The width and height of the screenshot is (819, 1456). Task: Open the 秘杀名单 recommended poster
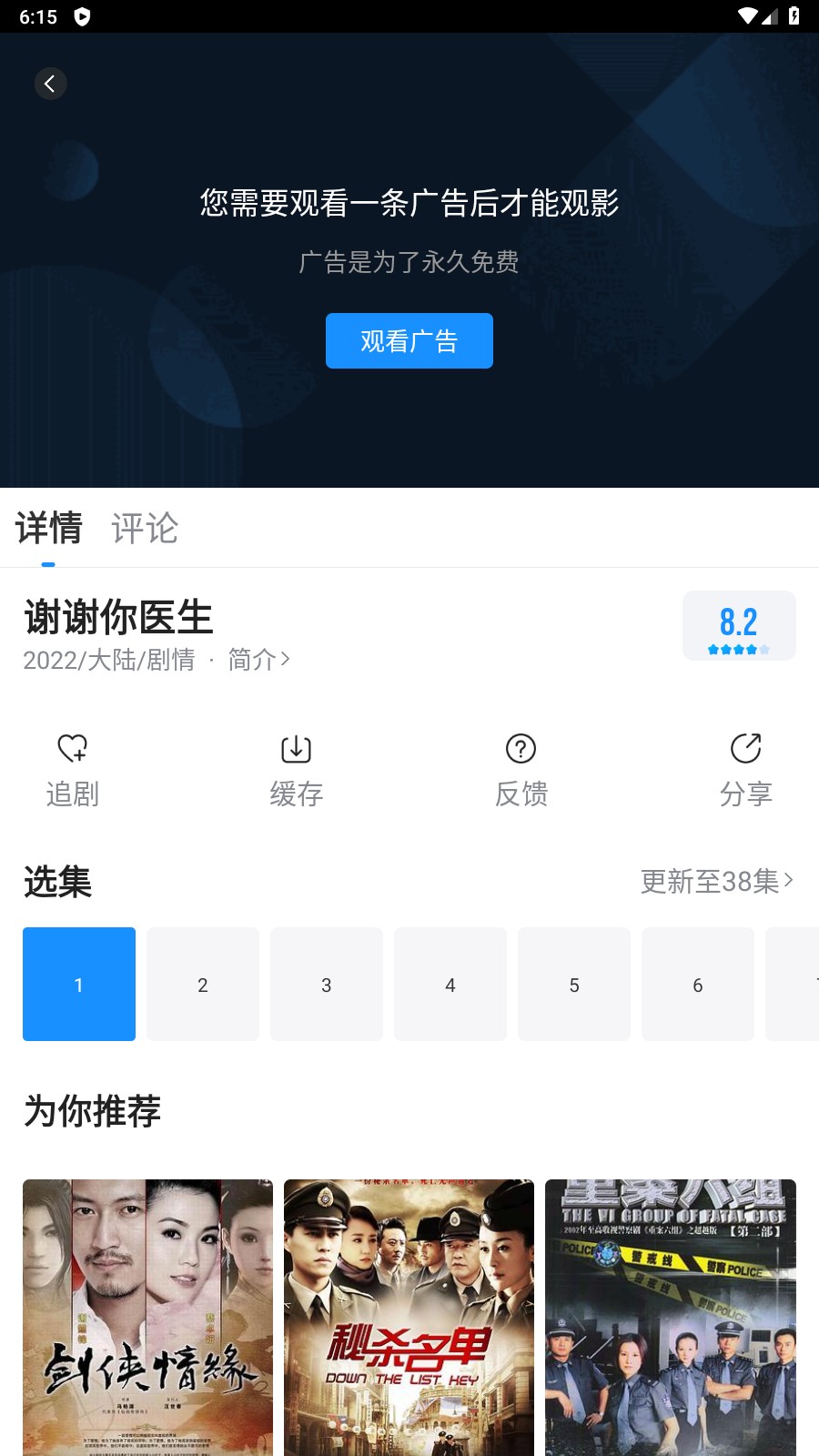point(409,1318)
